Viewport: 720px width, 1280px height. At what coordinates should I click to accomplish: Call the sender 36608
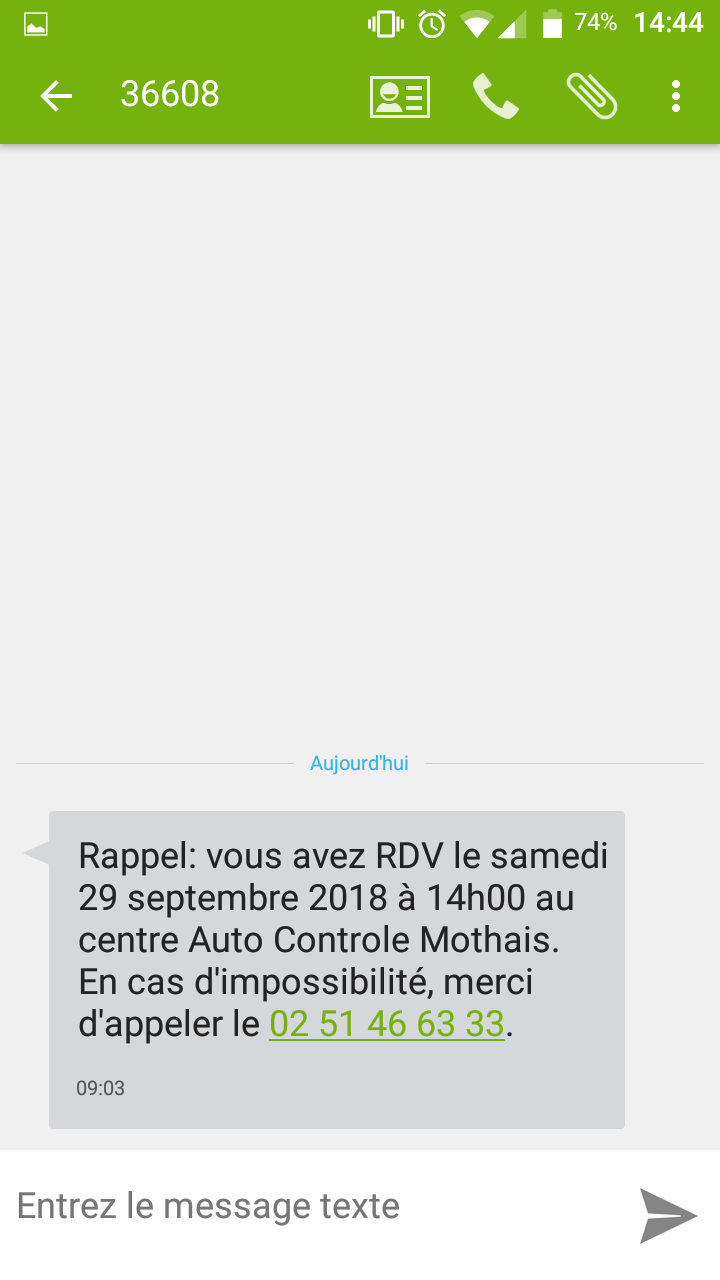495,96
